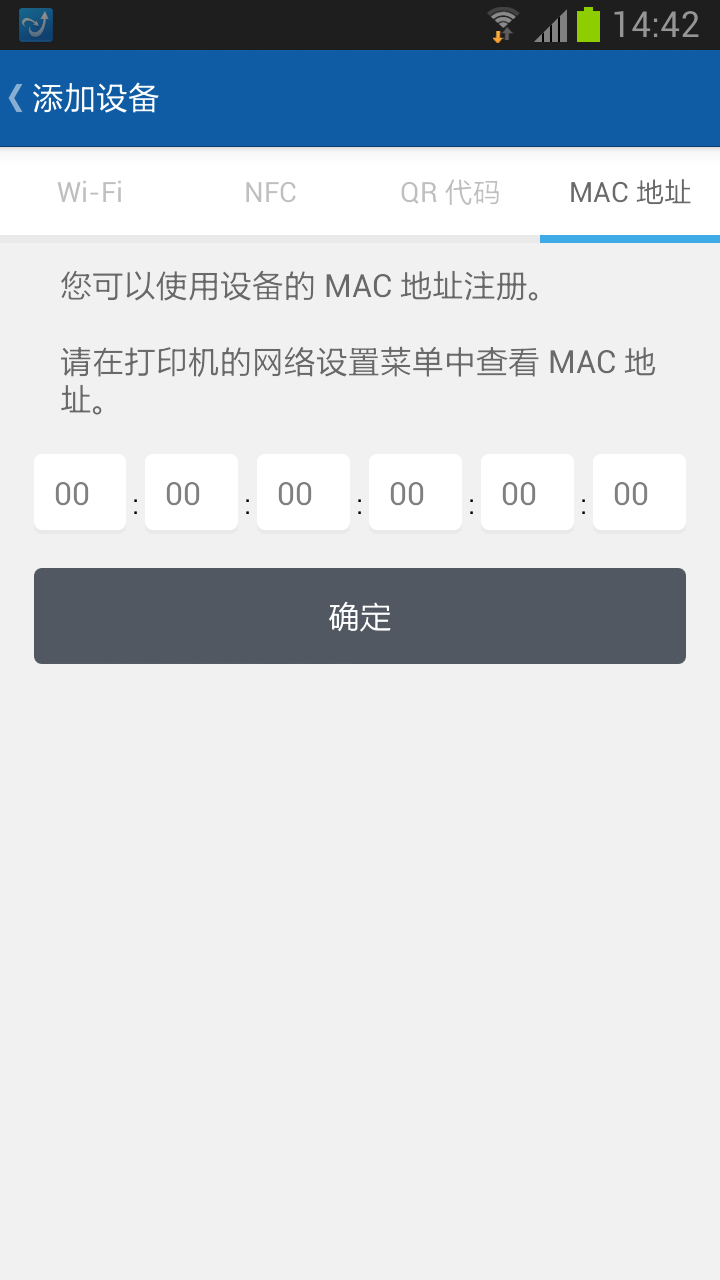Confirm with the 确定 button
720x1280 pixels.
(x=360, y=616)
